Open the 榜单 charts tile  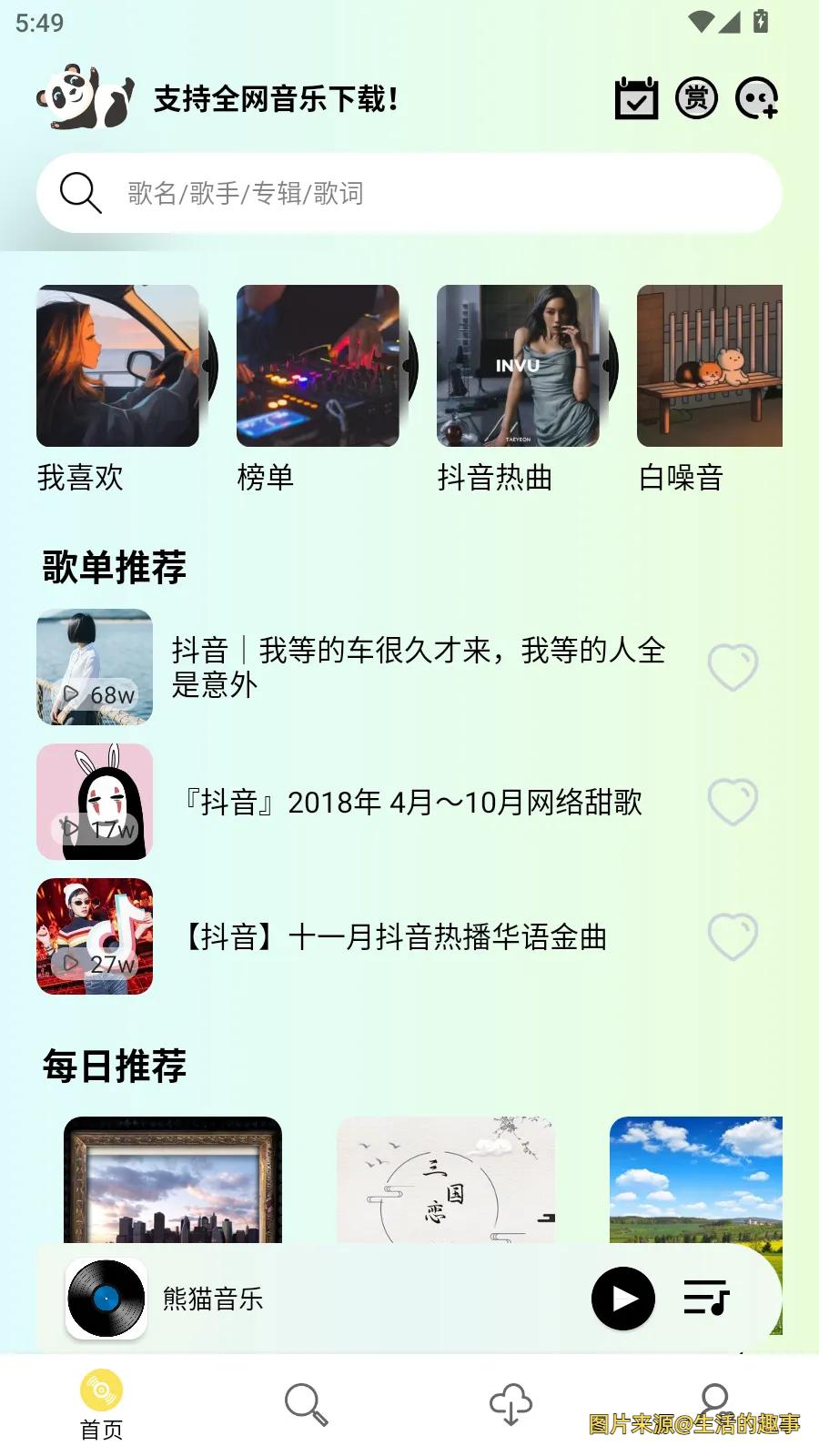tap(318, 366)
